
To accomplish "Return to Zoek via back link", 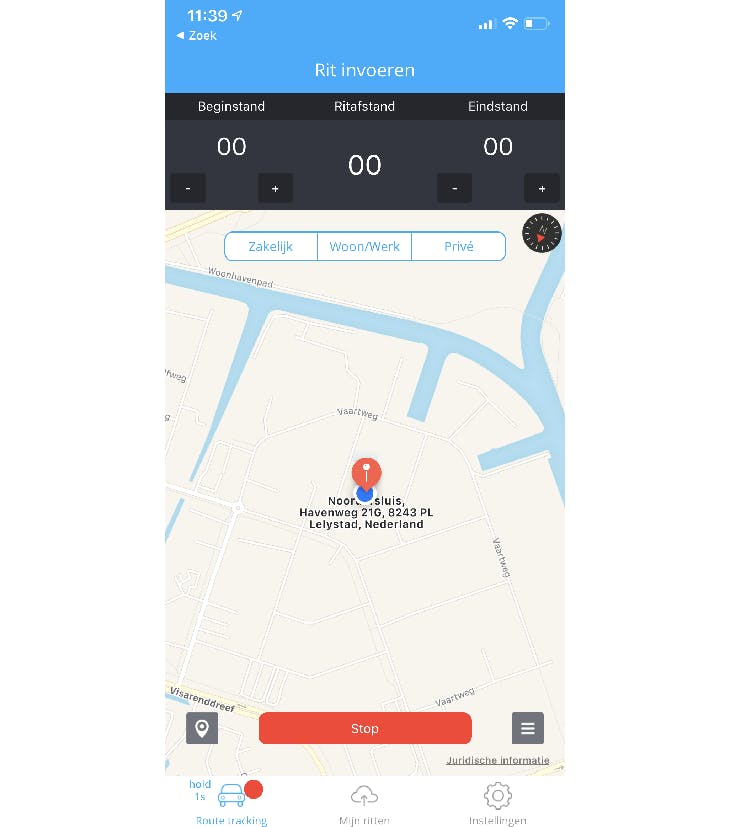I will pos(196,36).
